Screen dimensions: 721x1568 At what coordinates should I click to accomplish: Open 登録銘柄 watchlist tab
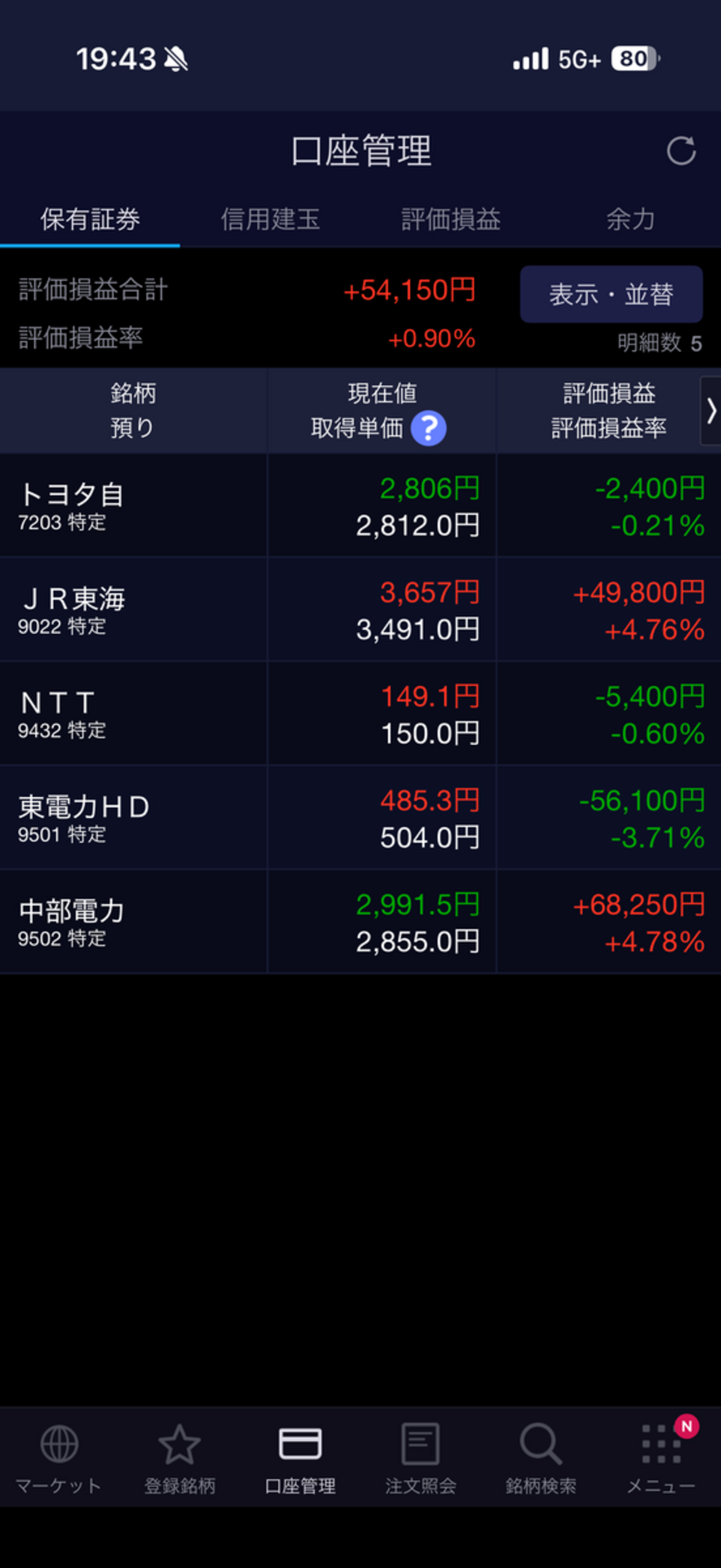tap(180, 1459)
